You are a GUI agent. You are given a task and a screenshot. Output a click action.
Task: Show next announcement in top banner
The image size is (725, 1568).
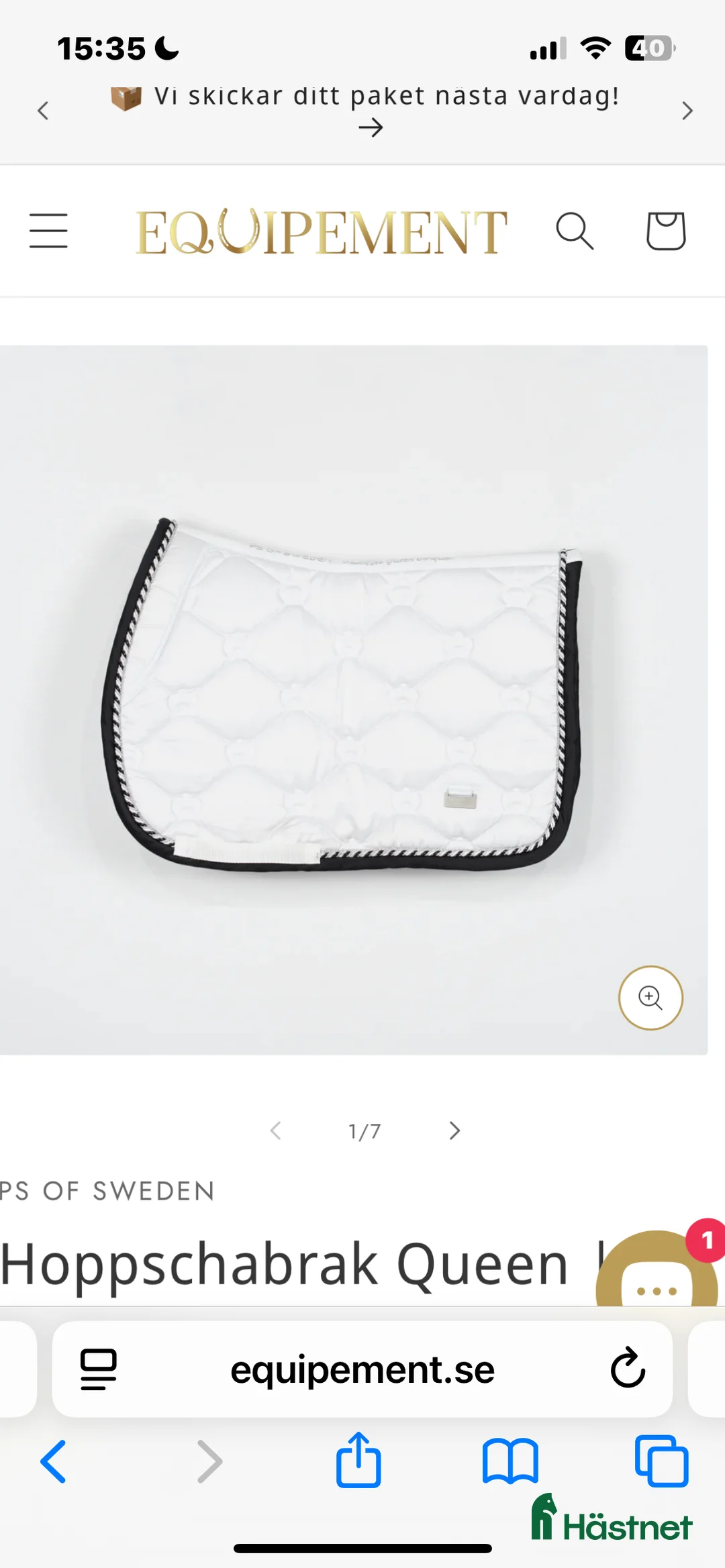tap(686, 111)
